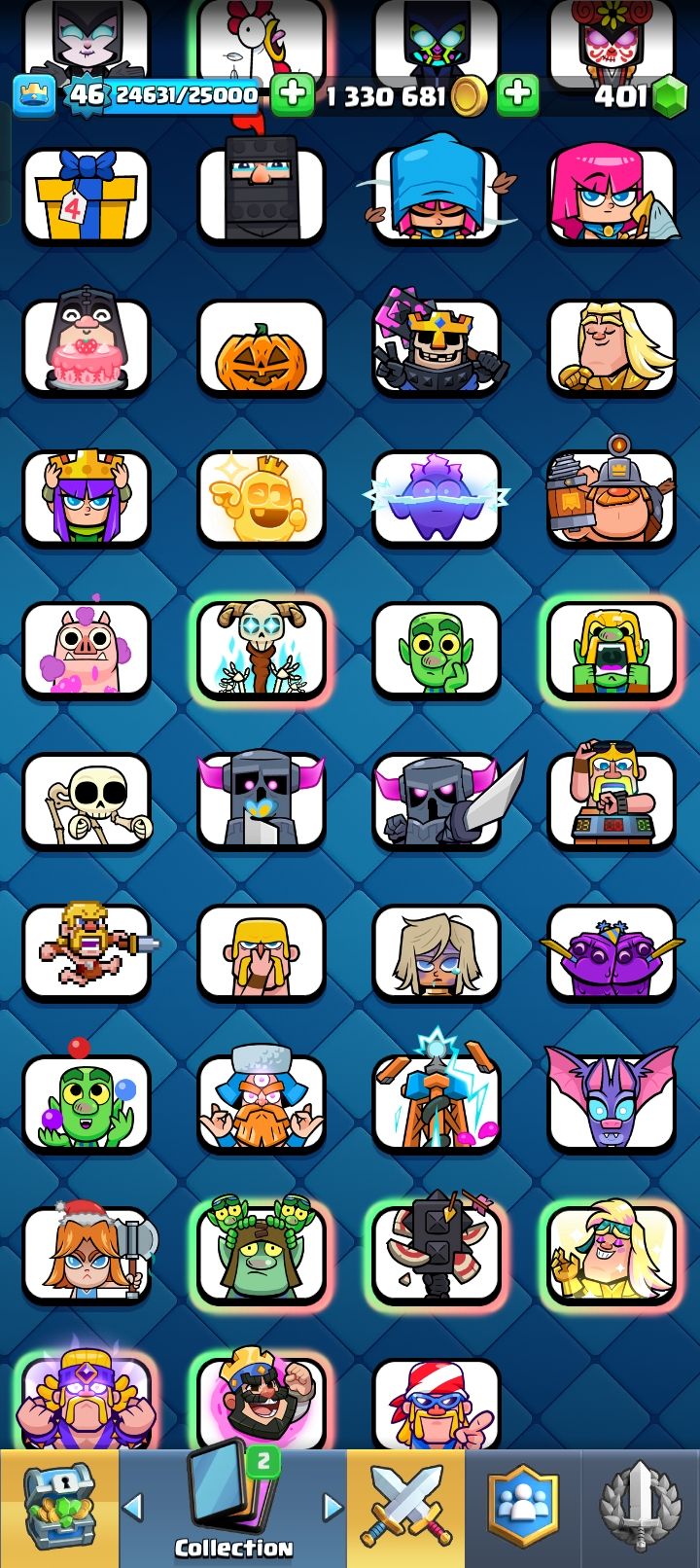Buy gems using the green plus button
Viewport: 700px width, 1568px height.
[517, 94]
